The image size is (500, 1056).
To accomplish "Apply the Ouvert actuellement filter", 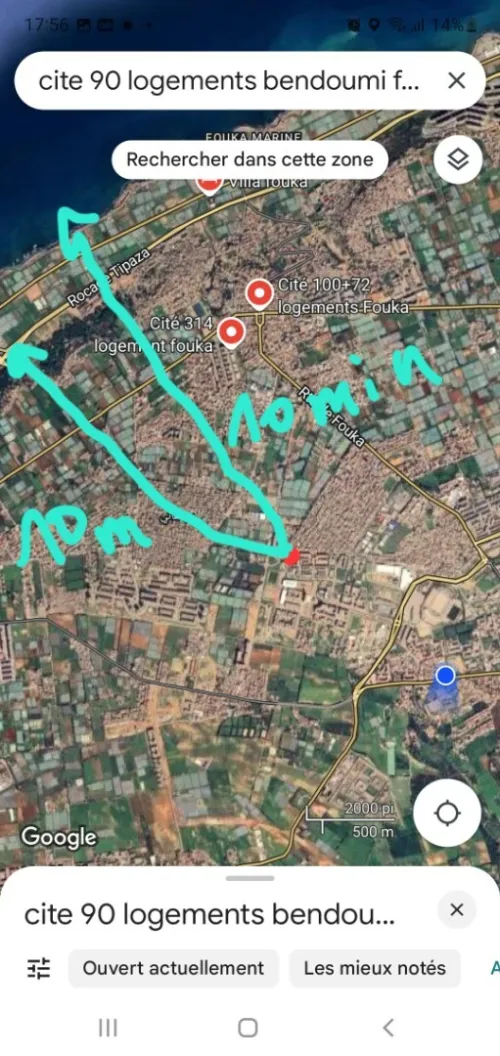I will point(173,968).
